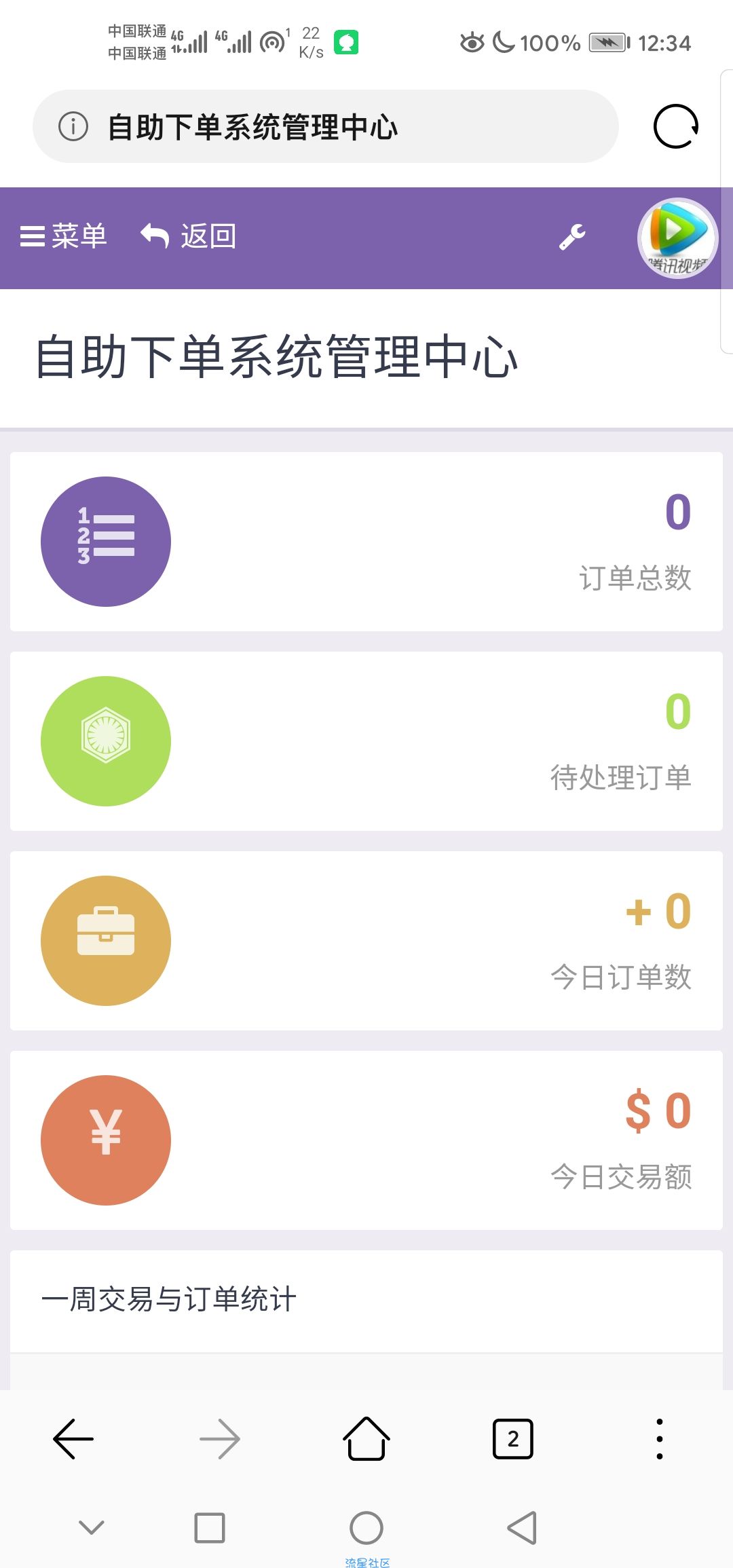This screenshot has width=733, height=1568.
Task: Open the Tencent Video avatar
Action: pos(677,238)
